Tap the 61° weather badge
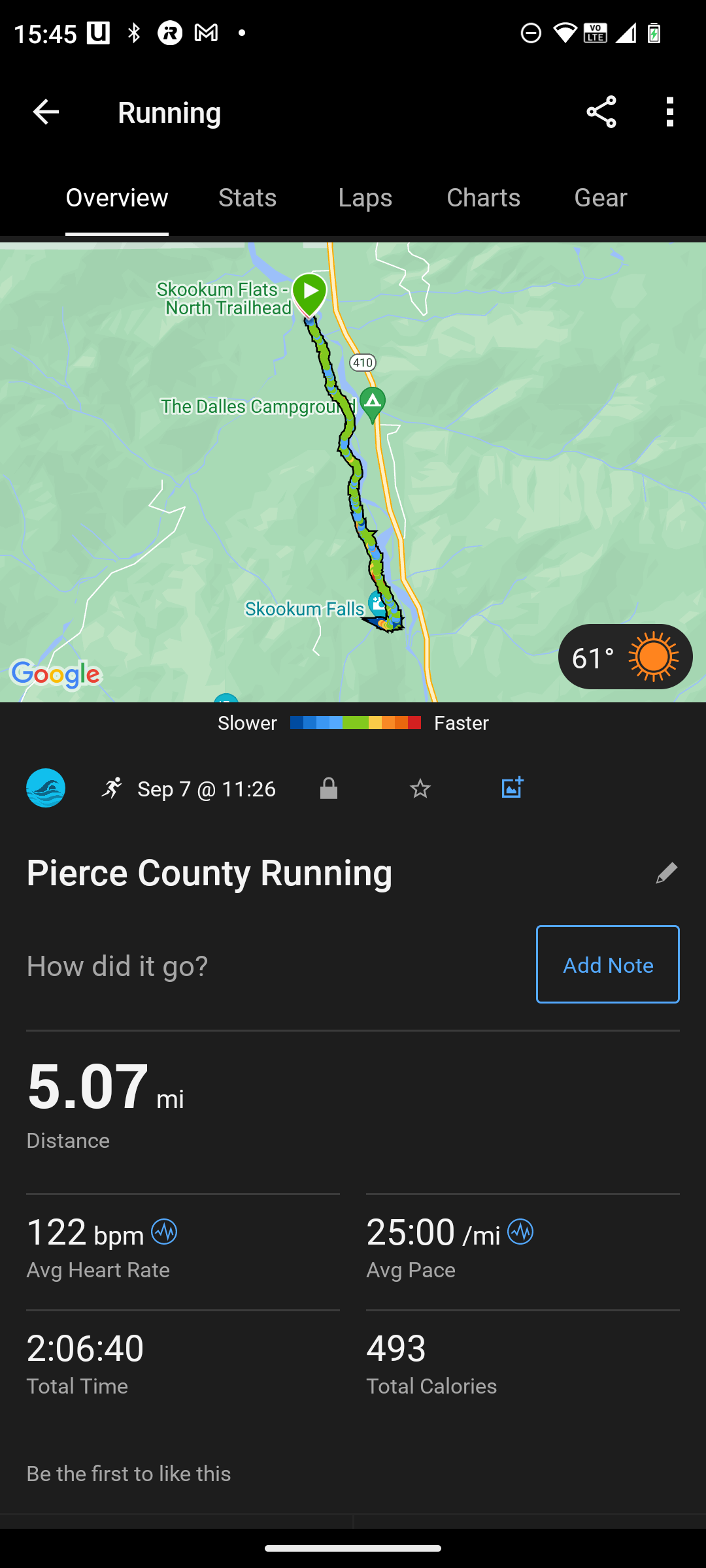706x1568 pixels. pyautogui.click(x=625, y=657)
